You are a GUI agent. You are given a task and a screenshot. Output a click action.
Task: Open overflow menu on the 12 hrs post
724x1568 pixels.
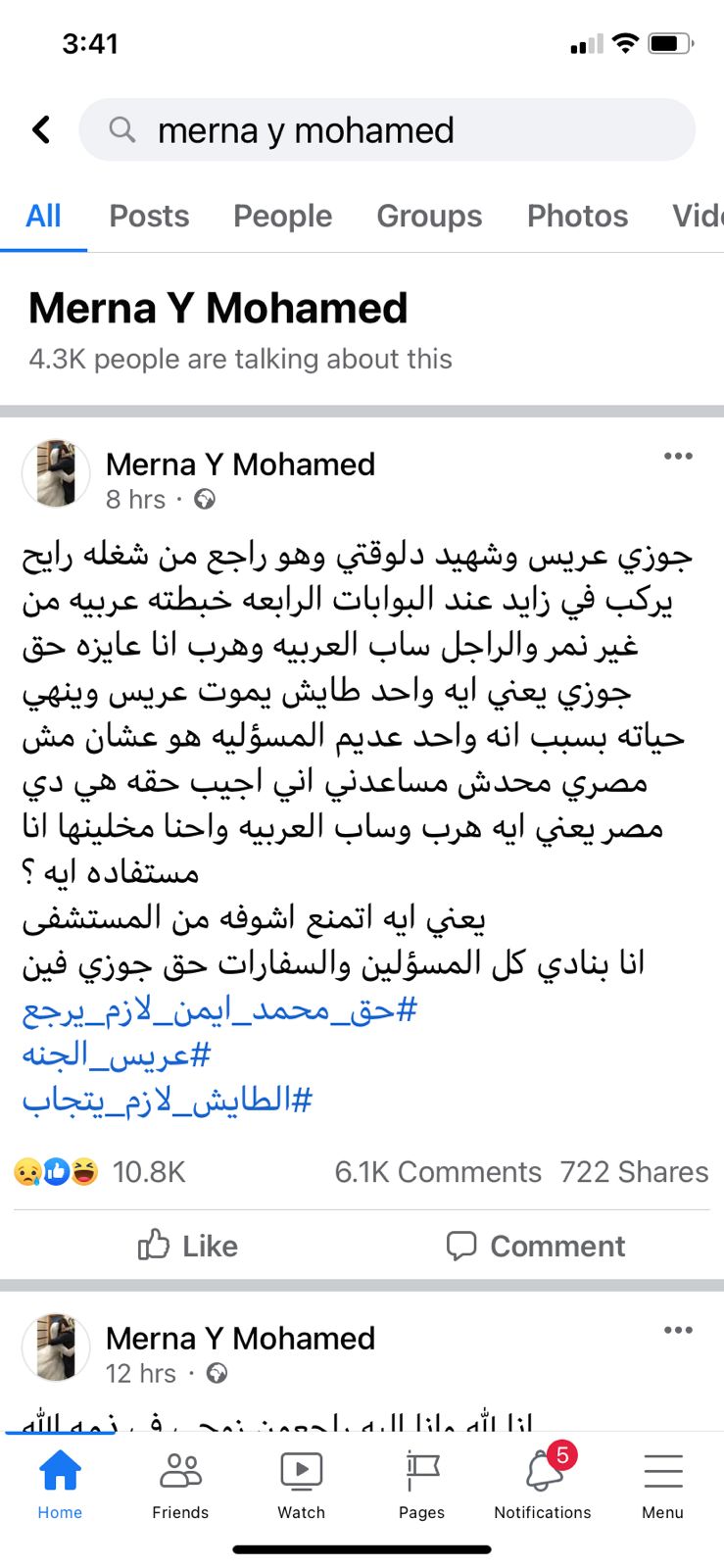click(x=678, y=1331)
